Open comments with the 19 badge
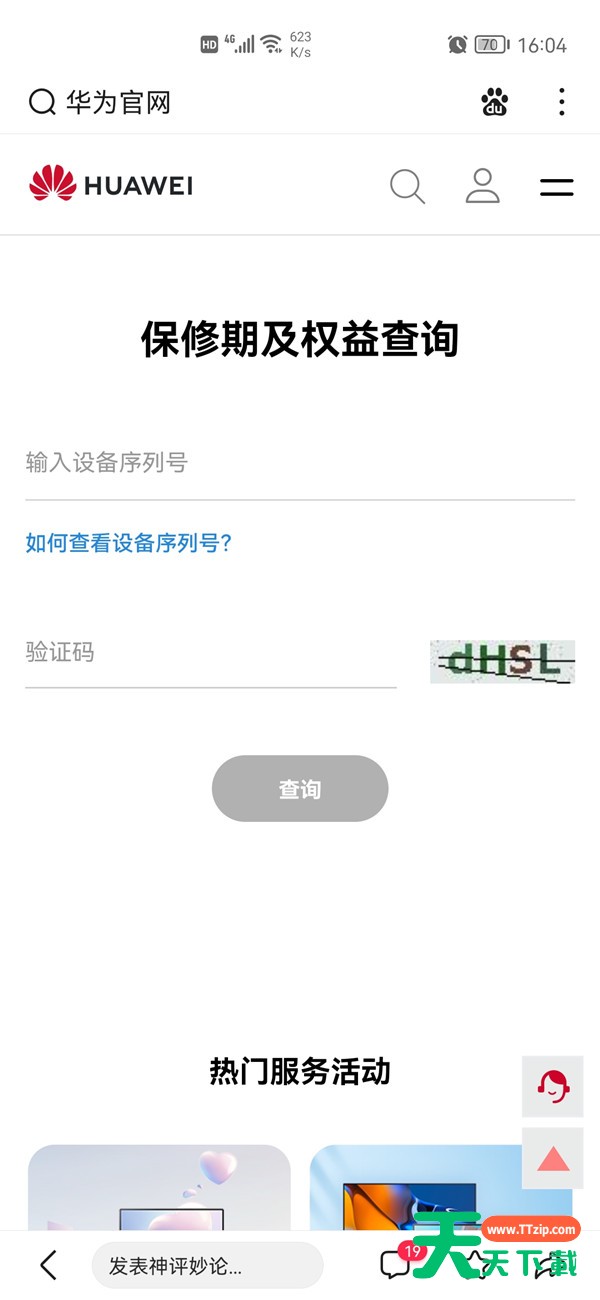This screenshot has width=600, height=1300. point(398,1262)
